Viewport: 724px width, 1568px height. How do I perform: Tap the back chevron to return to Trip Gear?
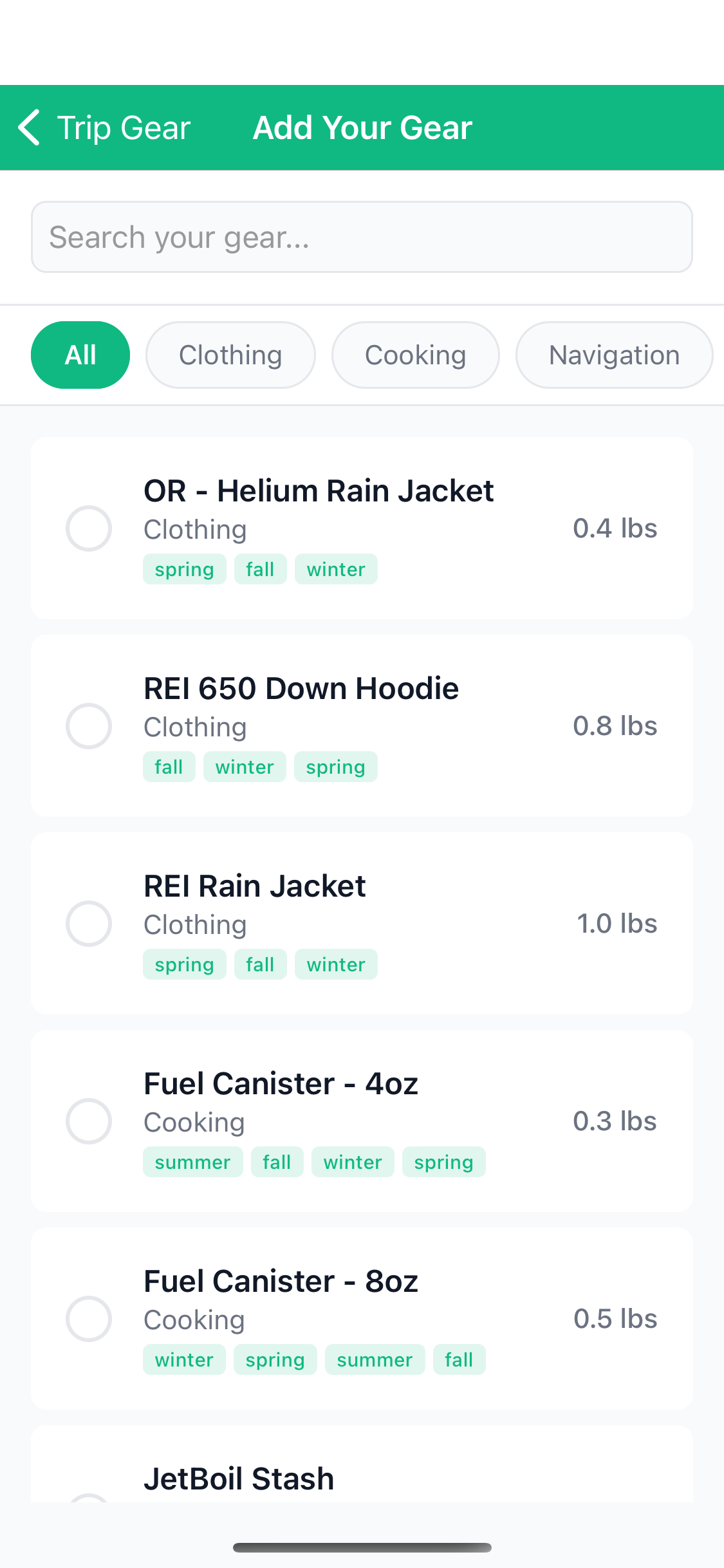click(x=29, y=127)
